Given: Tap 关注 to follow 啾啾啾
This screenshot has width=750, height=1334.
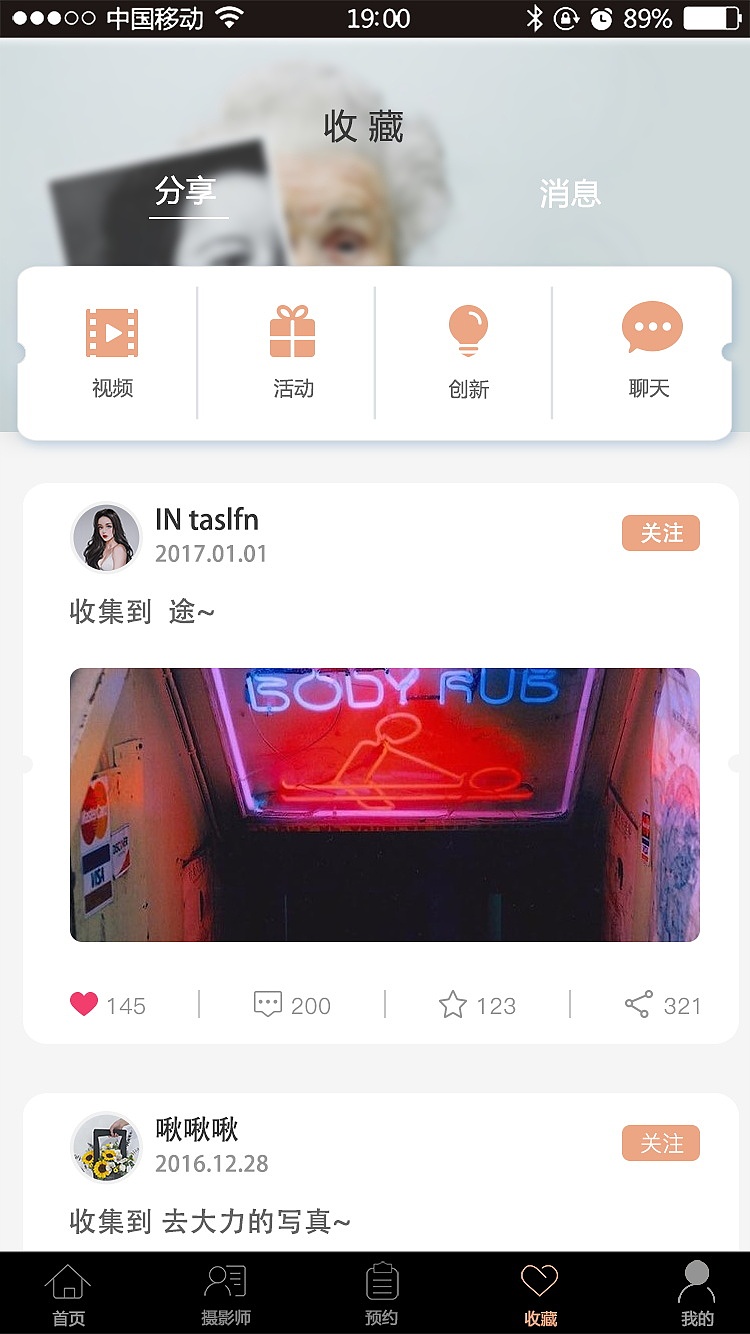Looking at the screenshot, I should (x=660, y=1143).
